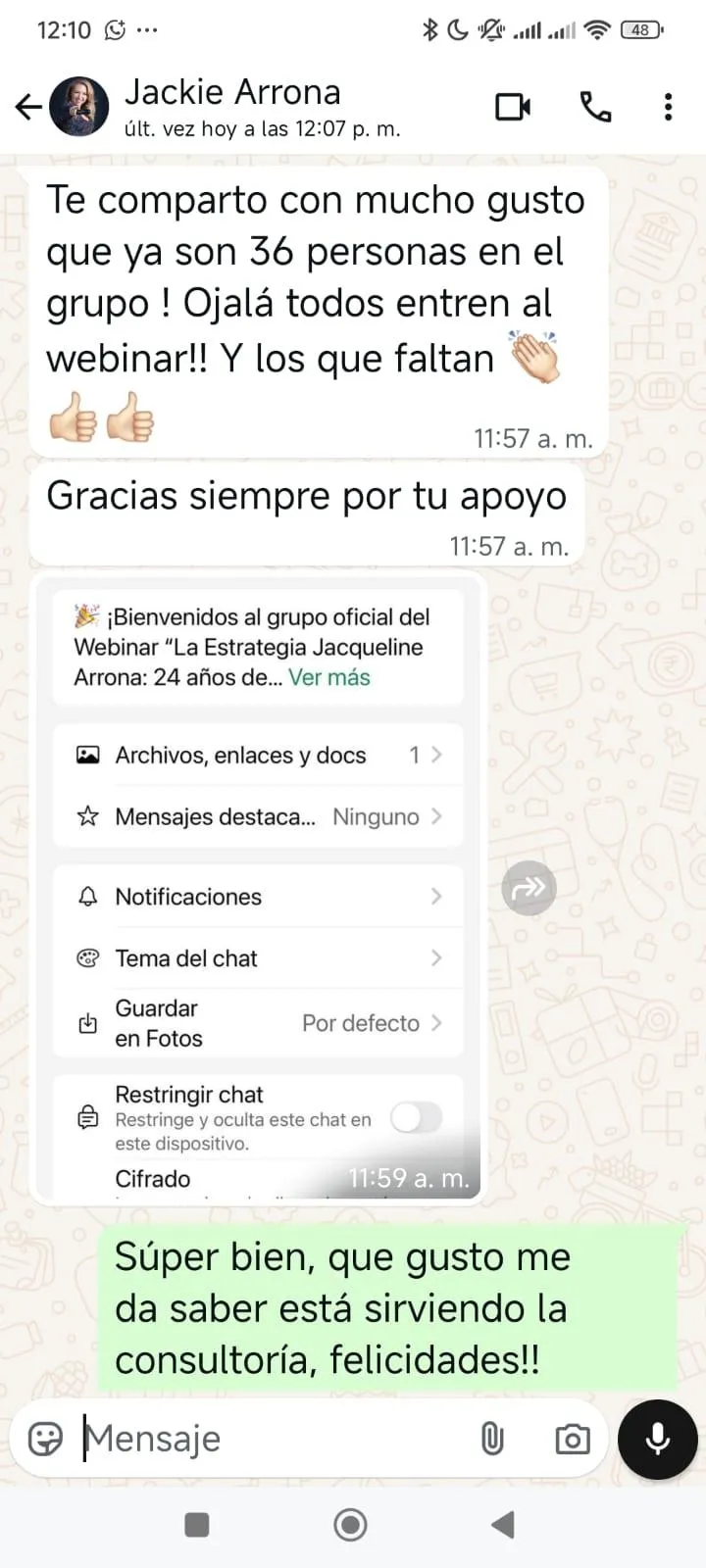Open the screenshot image sent at 11:59
706x1568 pixels.
[257, 887]
